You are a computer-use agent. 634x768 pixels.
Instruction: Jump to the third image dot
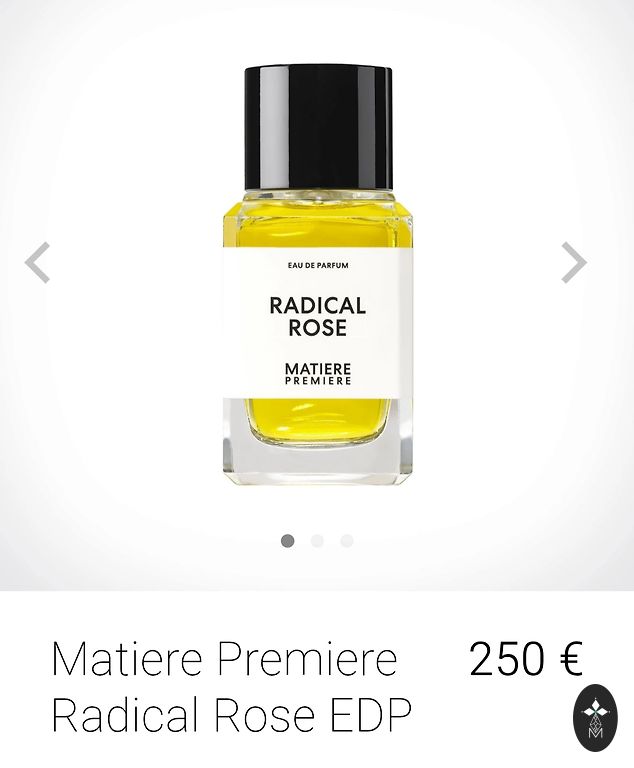click(346, 541)
